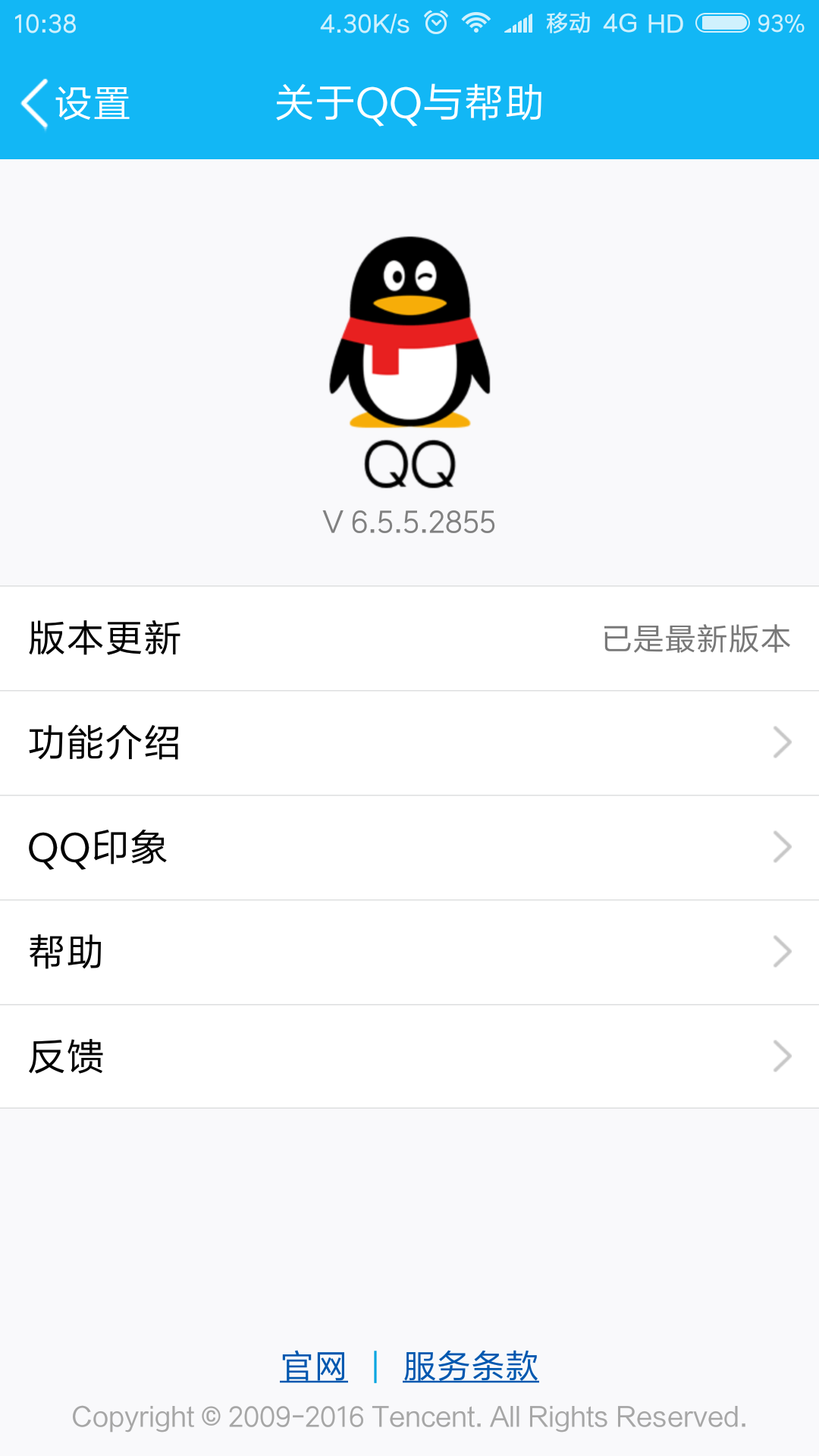Check for updates via 版本更新
Screen dimensions: 819x1456
tap(102, 638)
